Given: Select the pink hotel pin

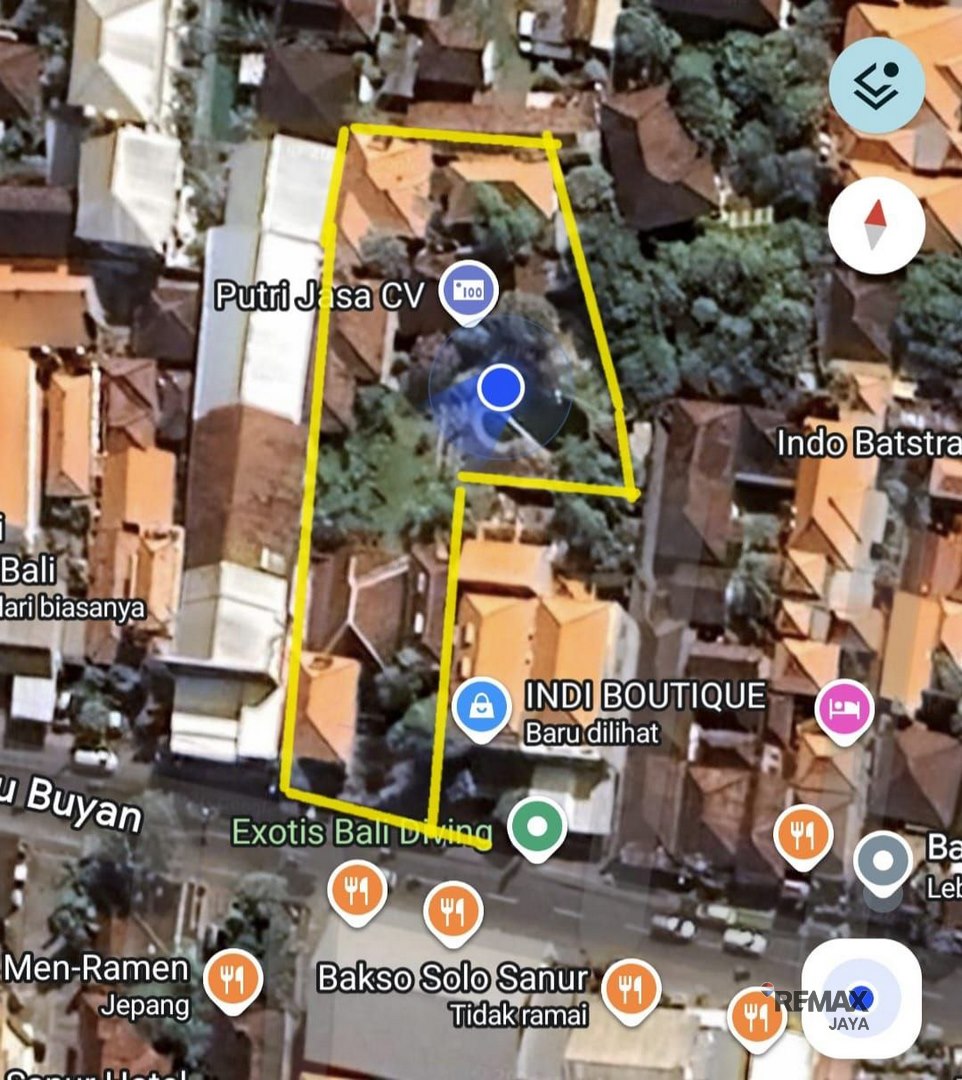Looking at the screenshot, I should click(845, 709).
